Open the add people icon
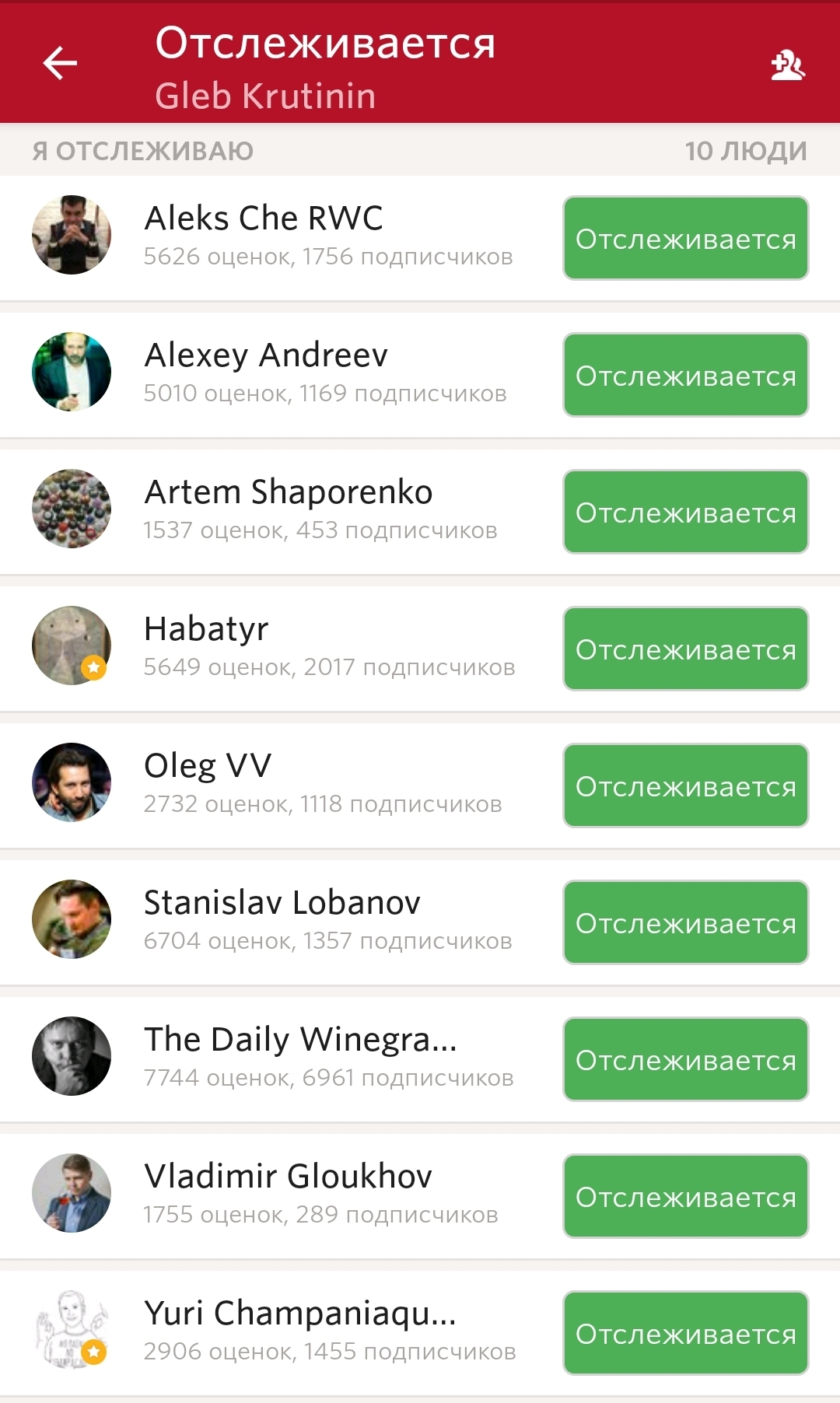This screenshot has width=840, height=1403. tap(787, 65)
